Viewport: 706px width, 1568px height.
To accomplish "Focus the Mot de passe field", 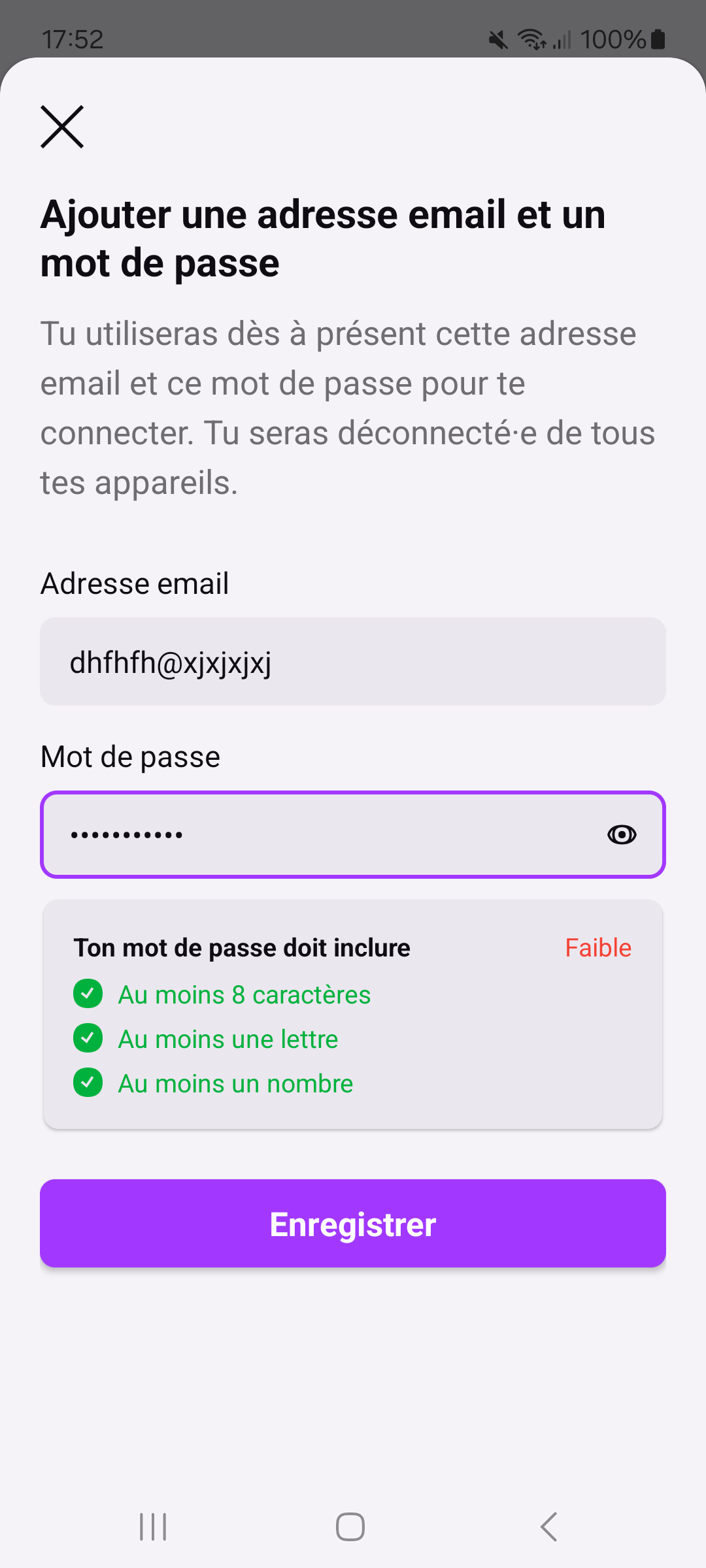I will click(x=353, y=834).
